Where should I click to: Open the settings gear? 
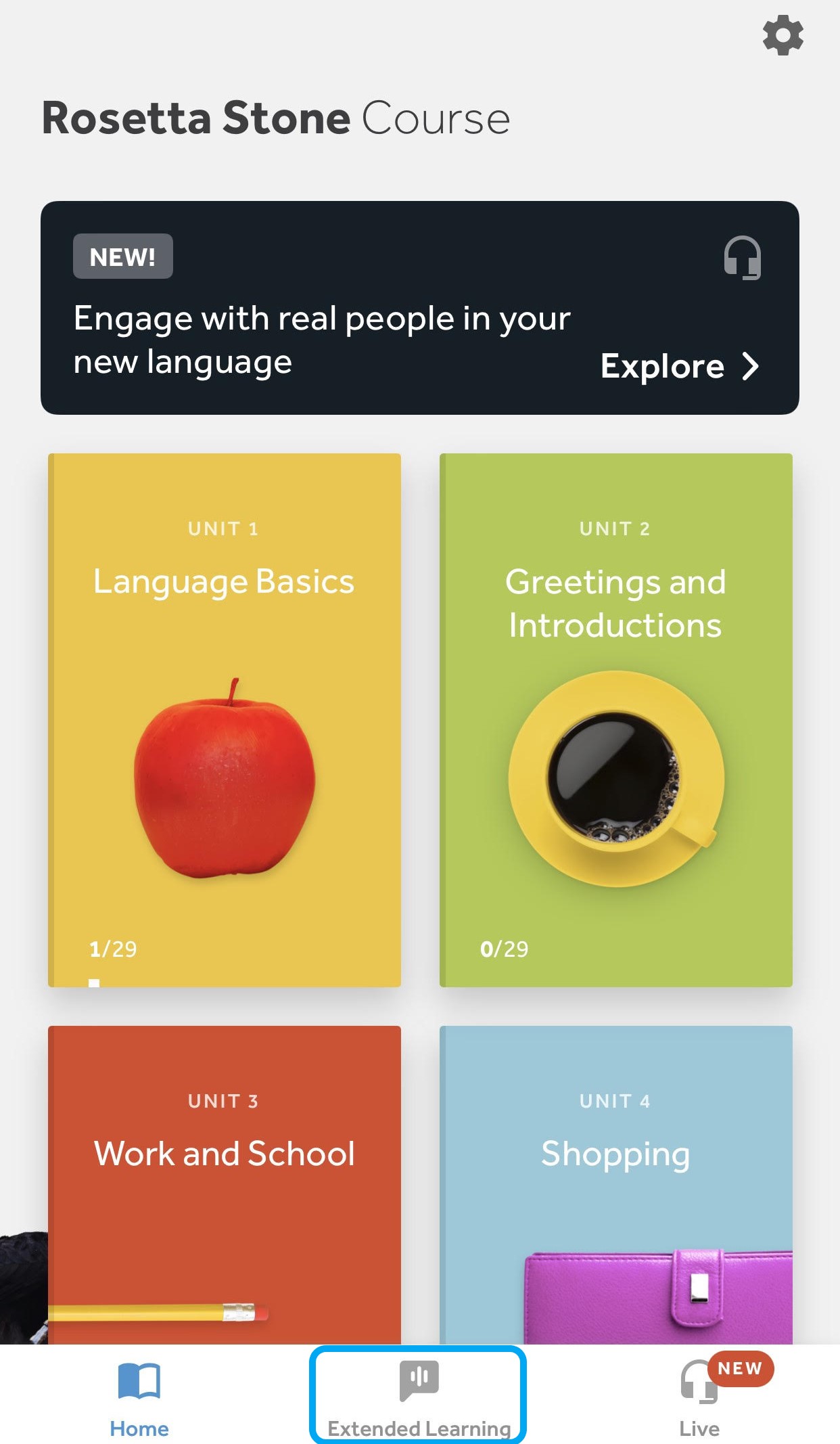pyautogui.click(x=783, y=35)
